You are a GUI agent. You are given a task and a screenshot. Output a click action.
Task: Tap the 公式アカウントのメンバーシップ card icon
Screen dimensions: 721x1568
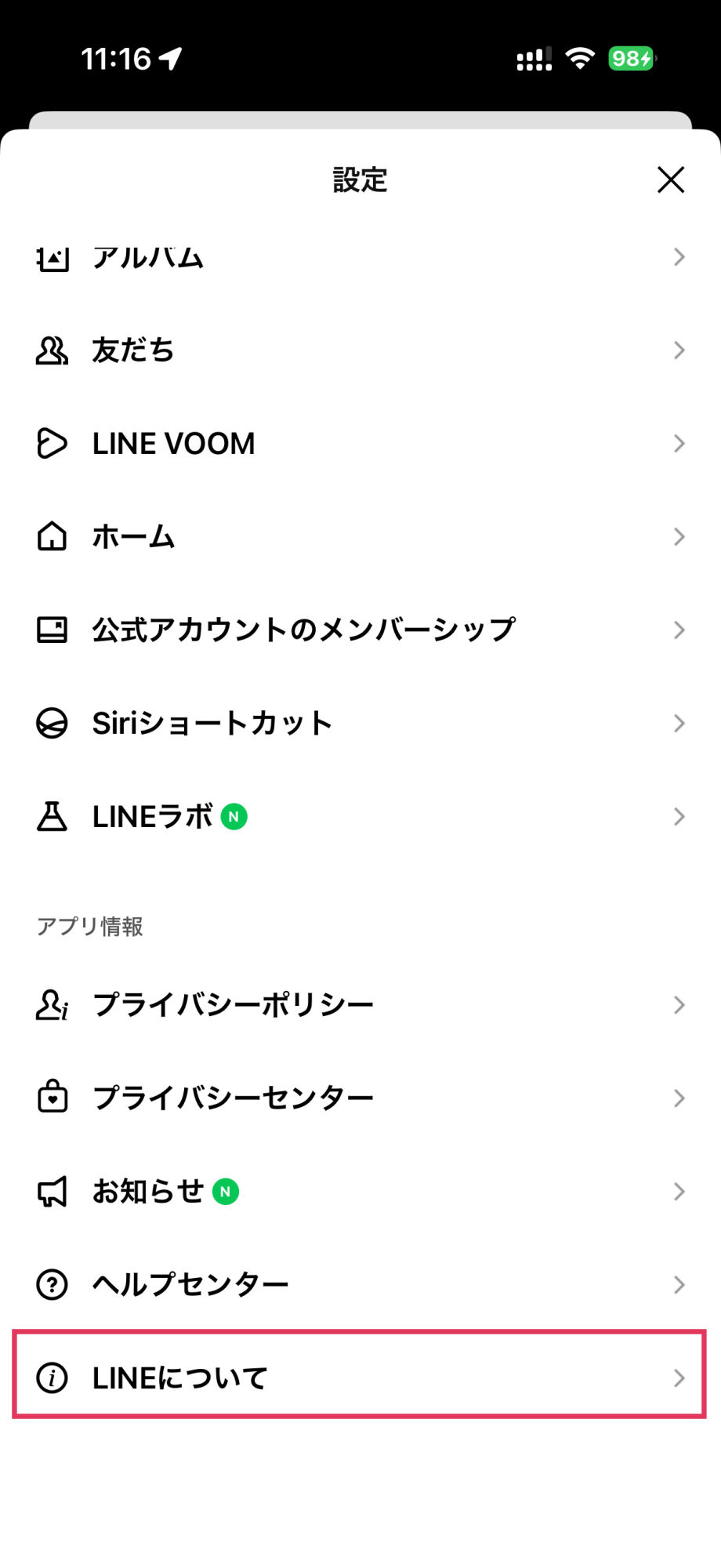[51, 629]
